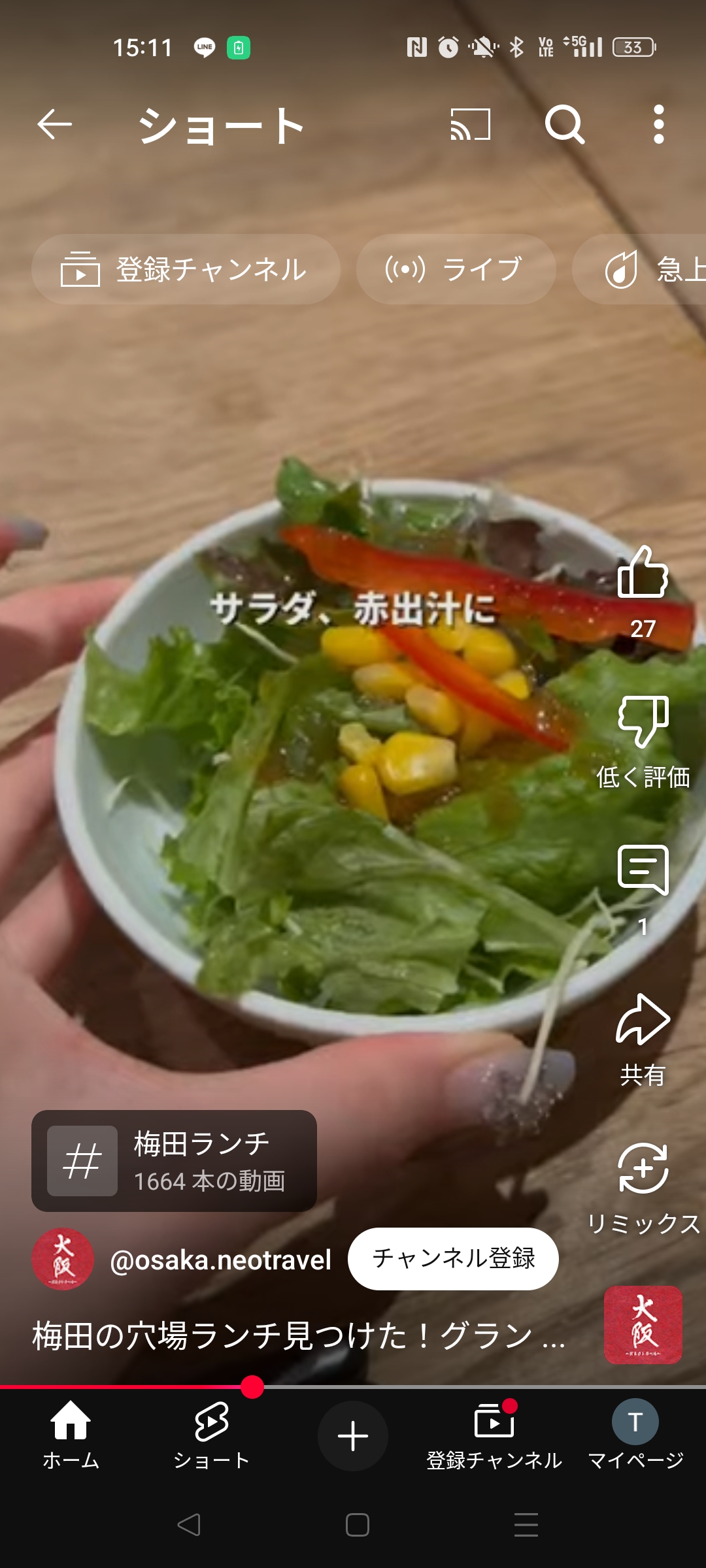Screen dimensions: 706x1568
Task: Dislike this Short with 低く評価
Action: [643, 722]
